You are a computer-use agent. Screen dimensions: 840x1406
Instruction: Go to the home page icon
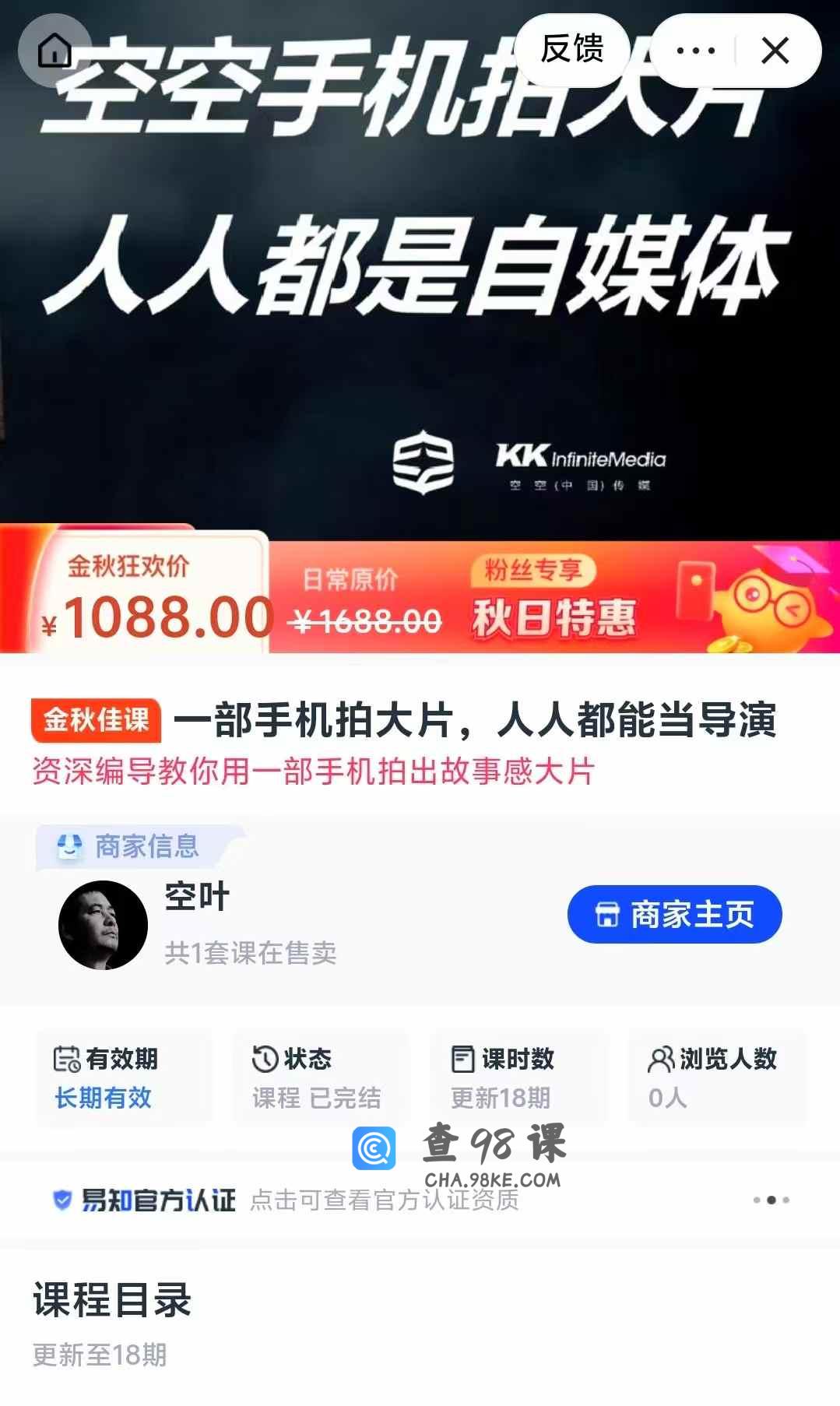tap(54, 51)
